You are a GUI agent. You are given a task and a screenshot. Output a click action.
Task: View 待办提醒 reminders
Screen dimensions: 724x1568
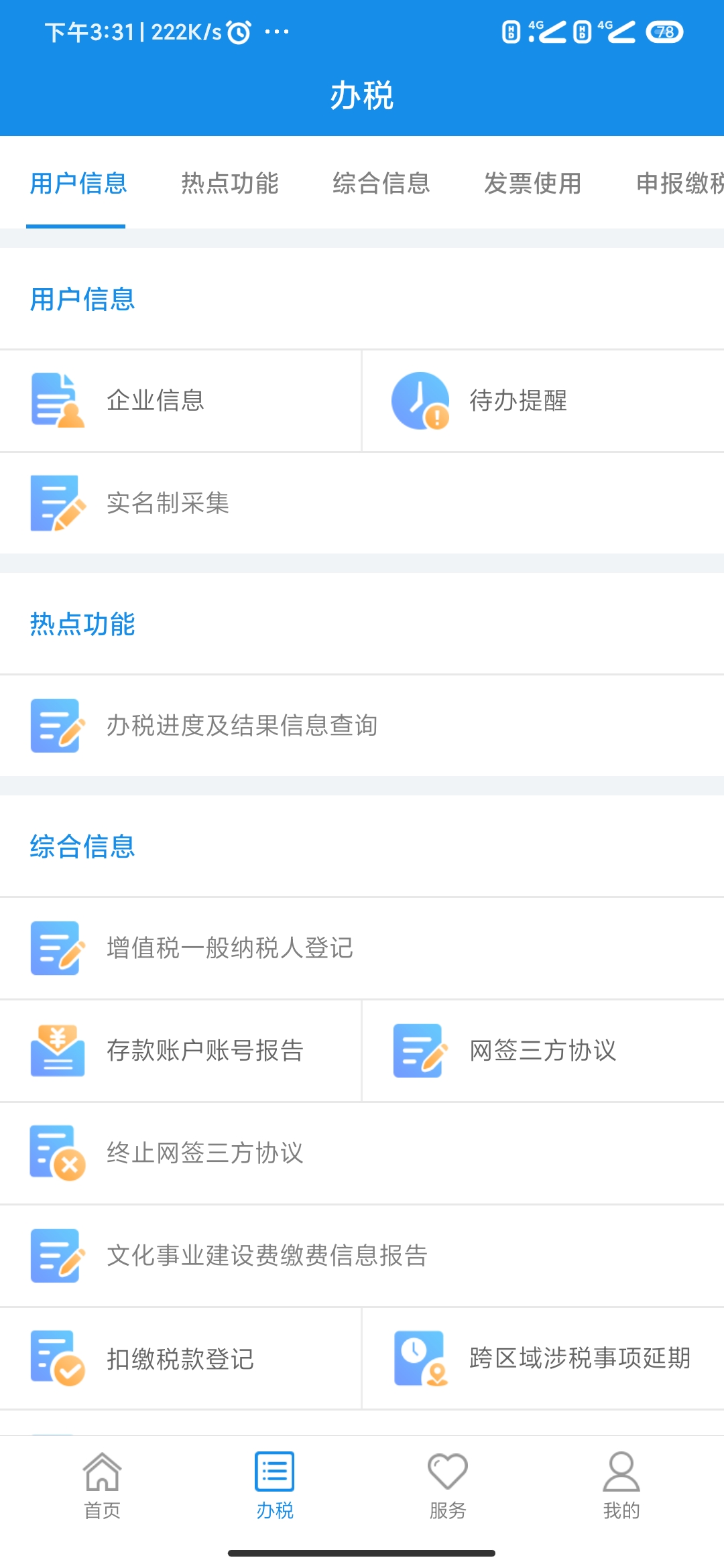[x=518, y=401]
